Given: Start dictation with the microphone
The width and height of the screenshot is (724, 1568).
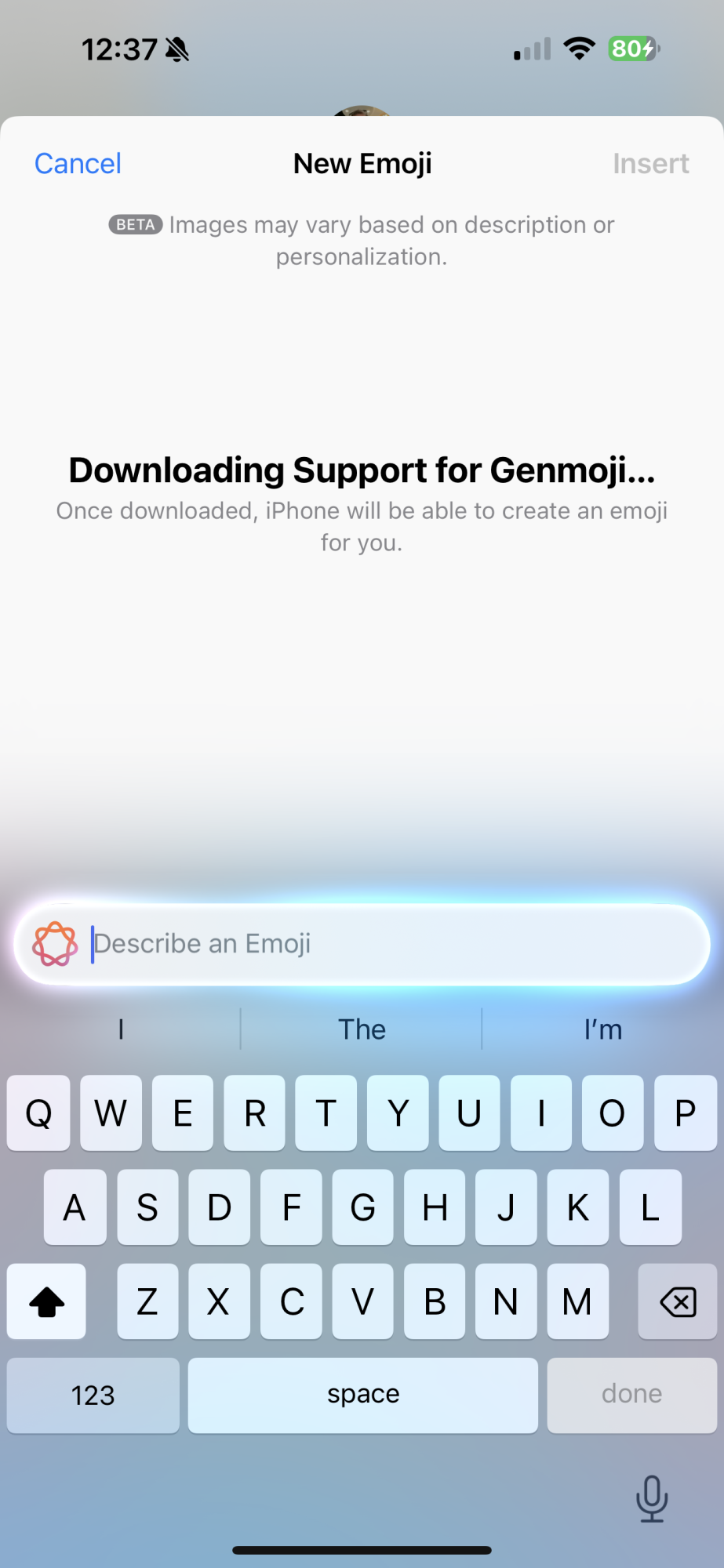Looking at the screenshot, I should (x=651, y=1498).
